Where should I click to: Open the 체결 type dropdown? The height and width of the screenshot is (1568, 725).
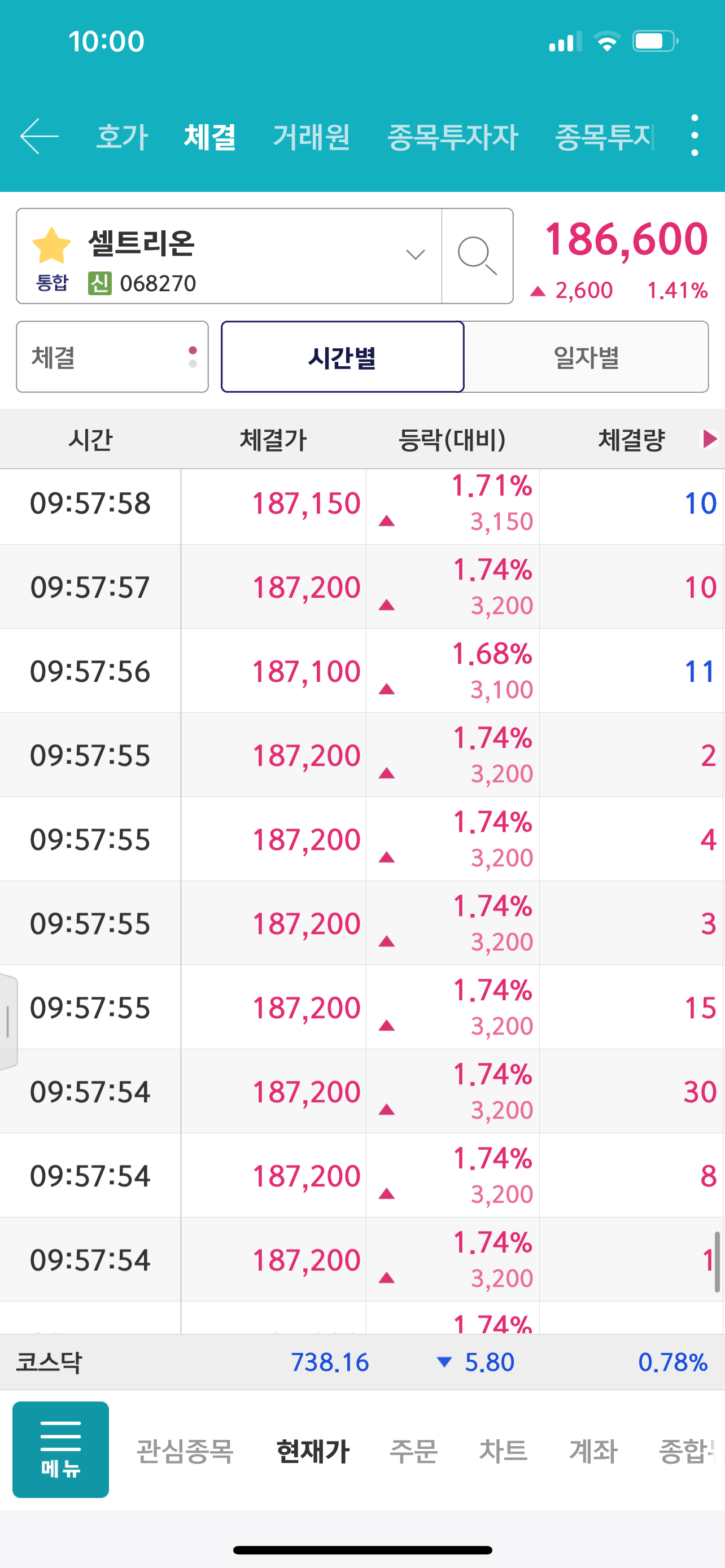point(112,357)
